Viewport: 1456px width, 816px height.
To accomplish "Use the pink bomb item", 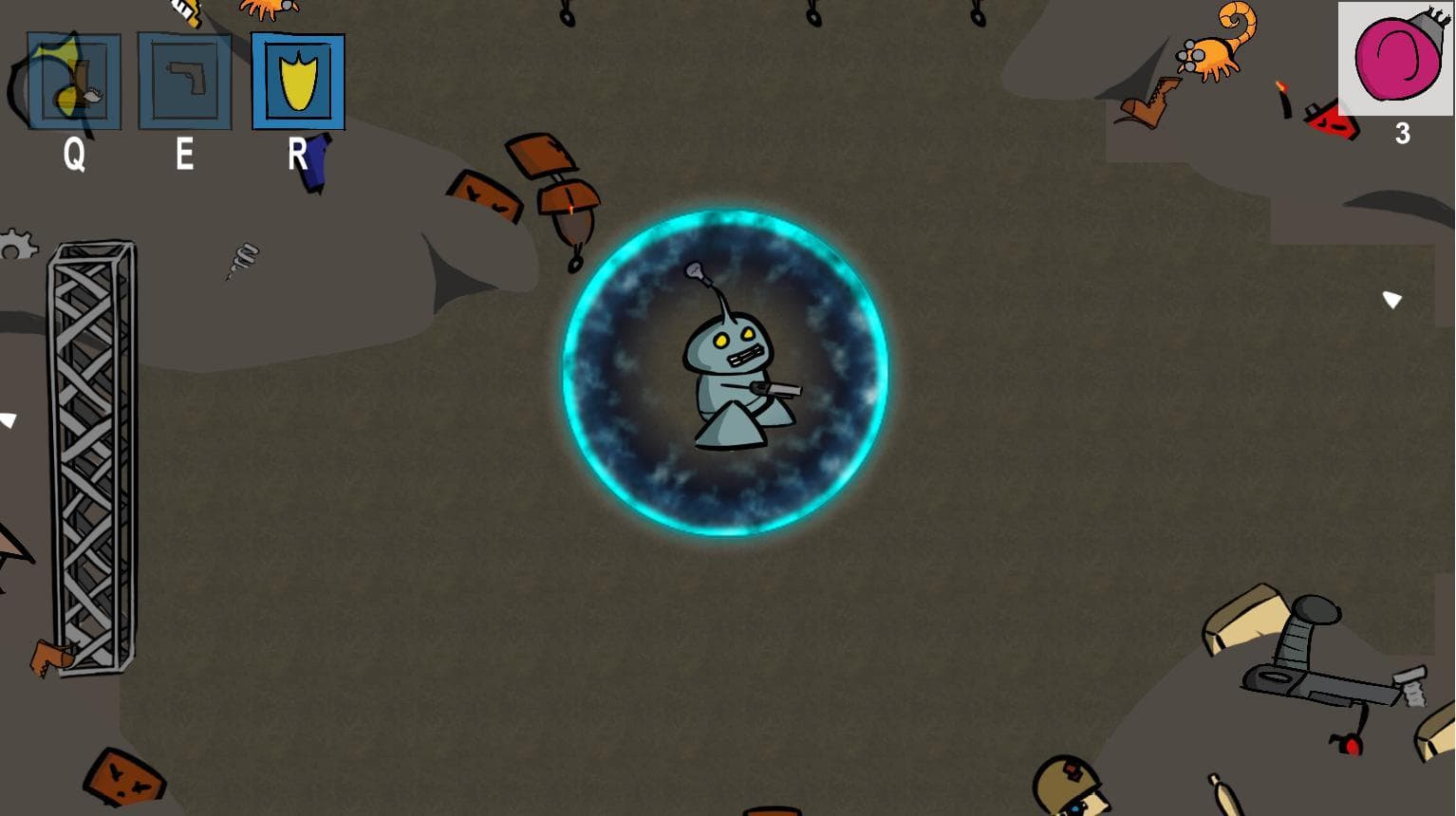I will [x=1395, y=59].
